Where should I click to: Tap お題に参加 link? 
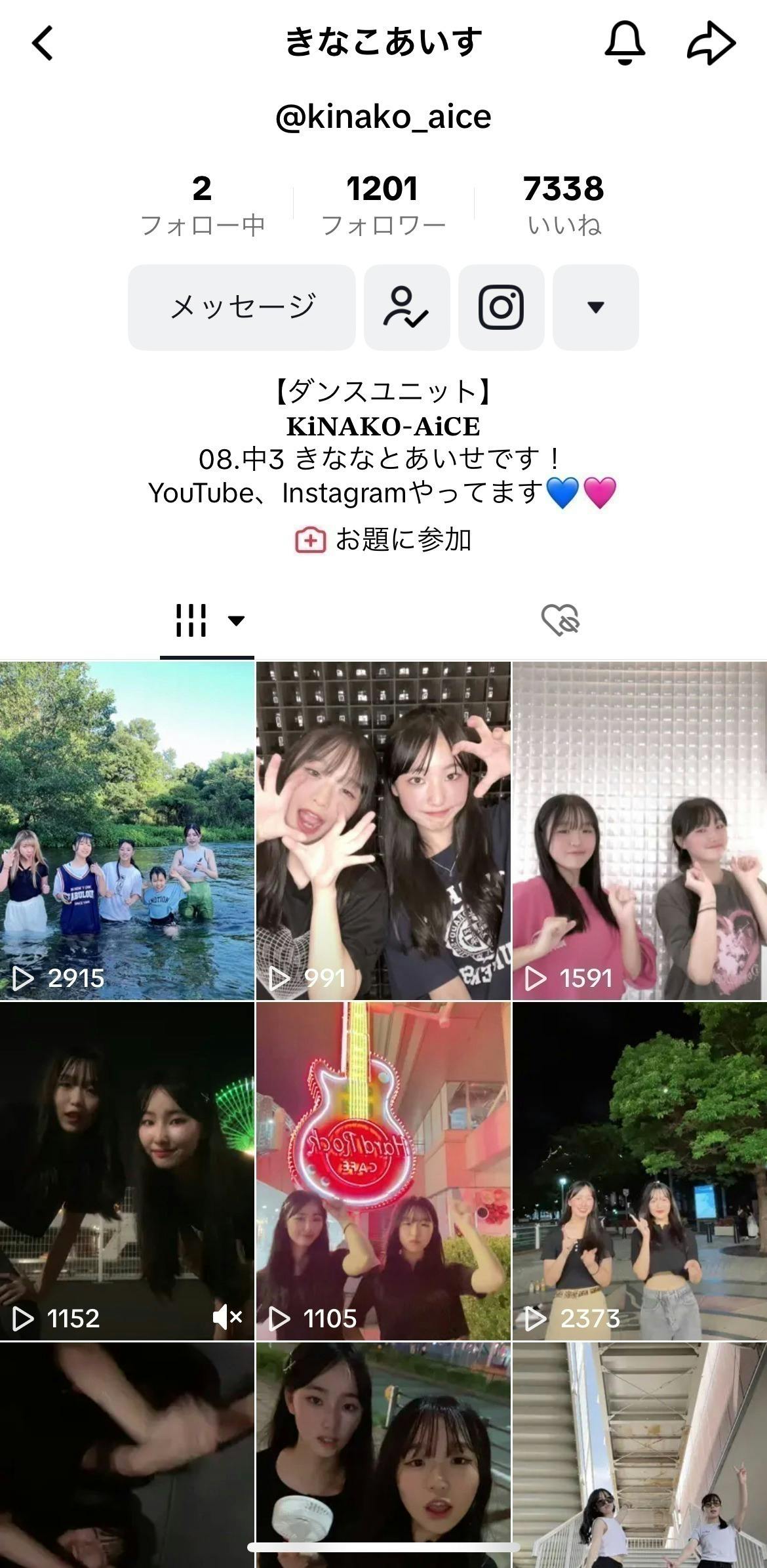[383, 540]
